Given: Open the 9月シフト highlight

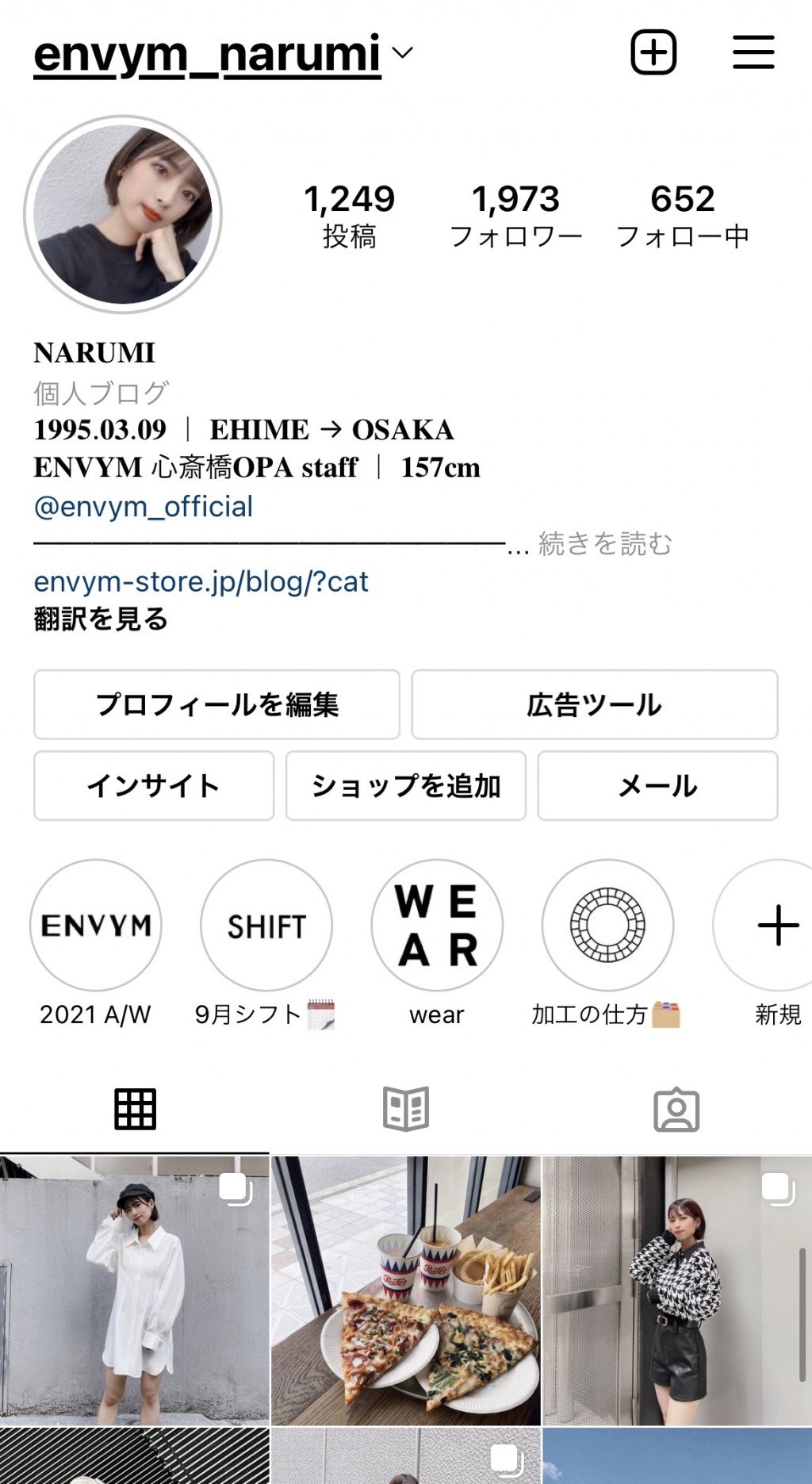Looking at the screenshot, I should pyautogui.click(x=266, y=926).
